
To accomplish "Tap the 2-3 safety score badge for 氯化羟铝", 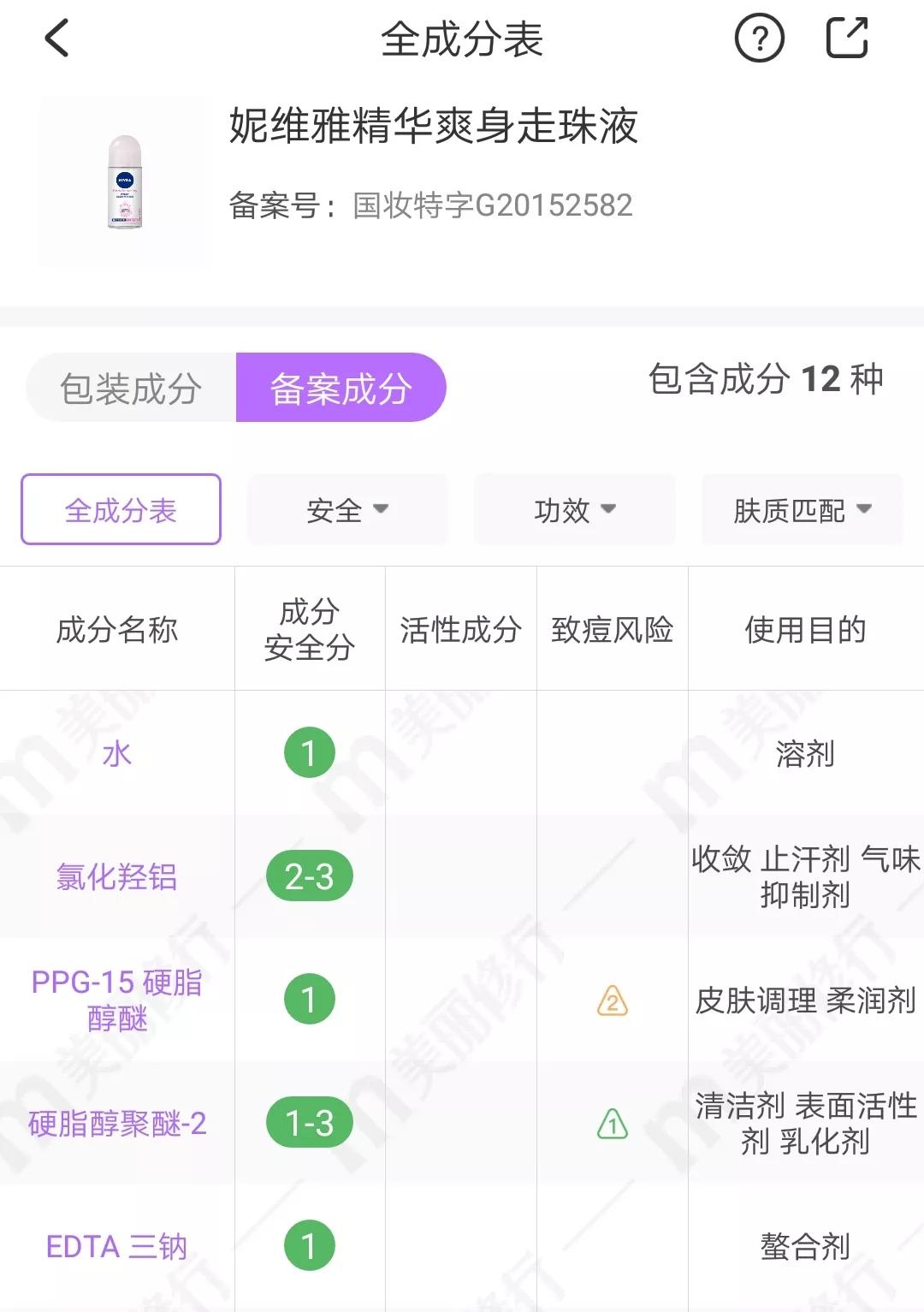I will click(x=310, y=876).
